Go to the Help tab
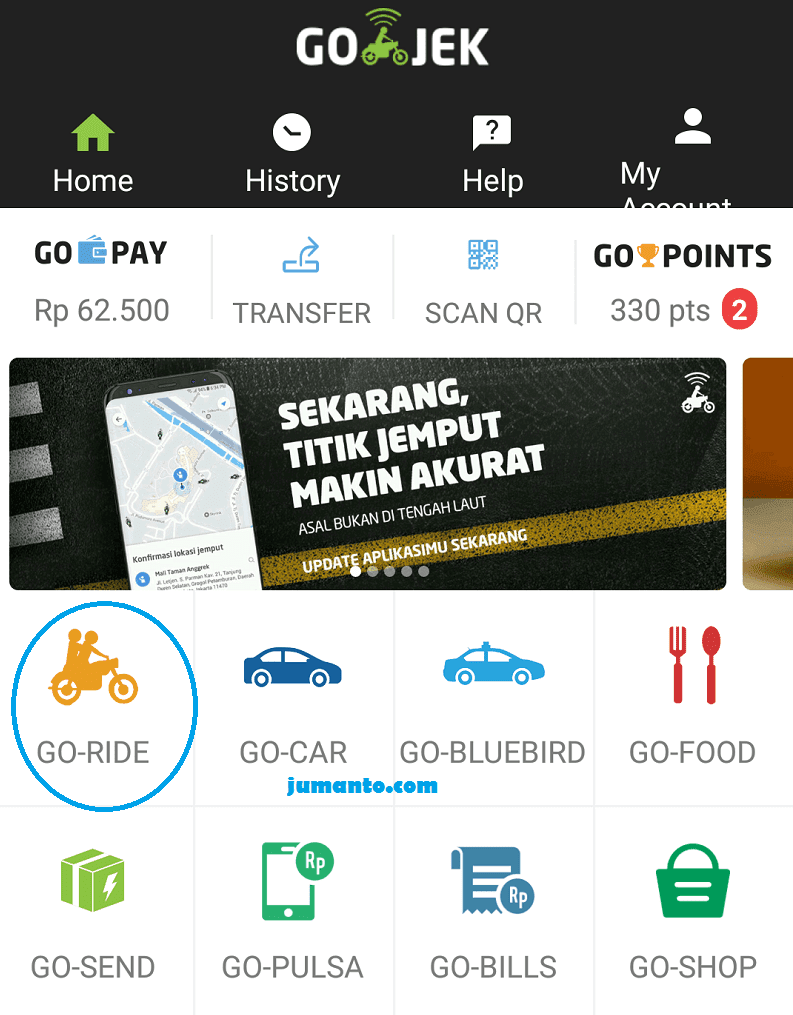793x1015 pixels. click(492, 155)
